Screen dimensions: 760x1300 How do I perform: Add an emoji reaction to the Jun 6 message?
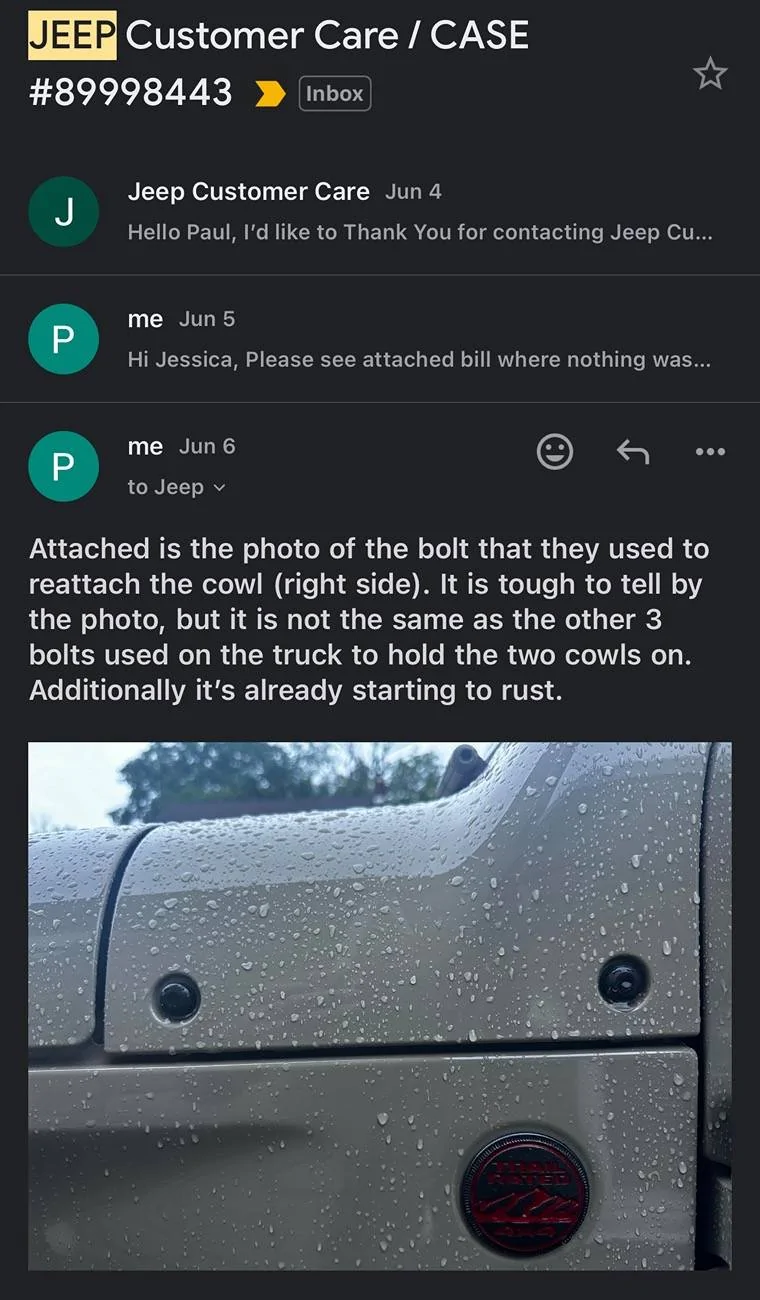[x=555, y=452]
